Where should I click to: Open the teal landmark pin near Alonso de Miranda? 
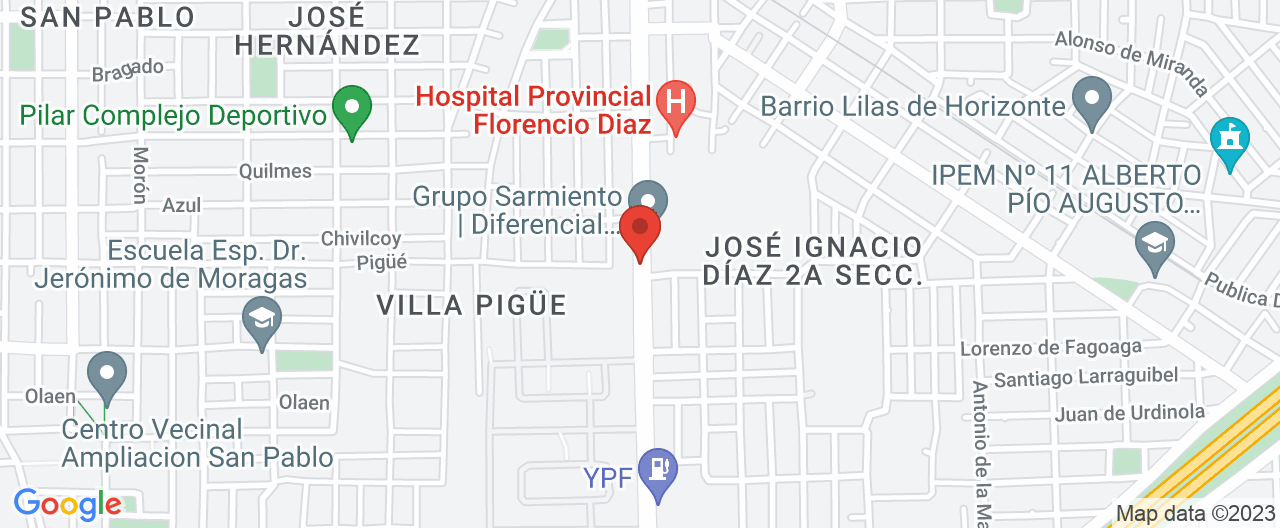1227,140
